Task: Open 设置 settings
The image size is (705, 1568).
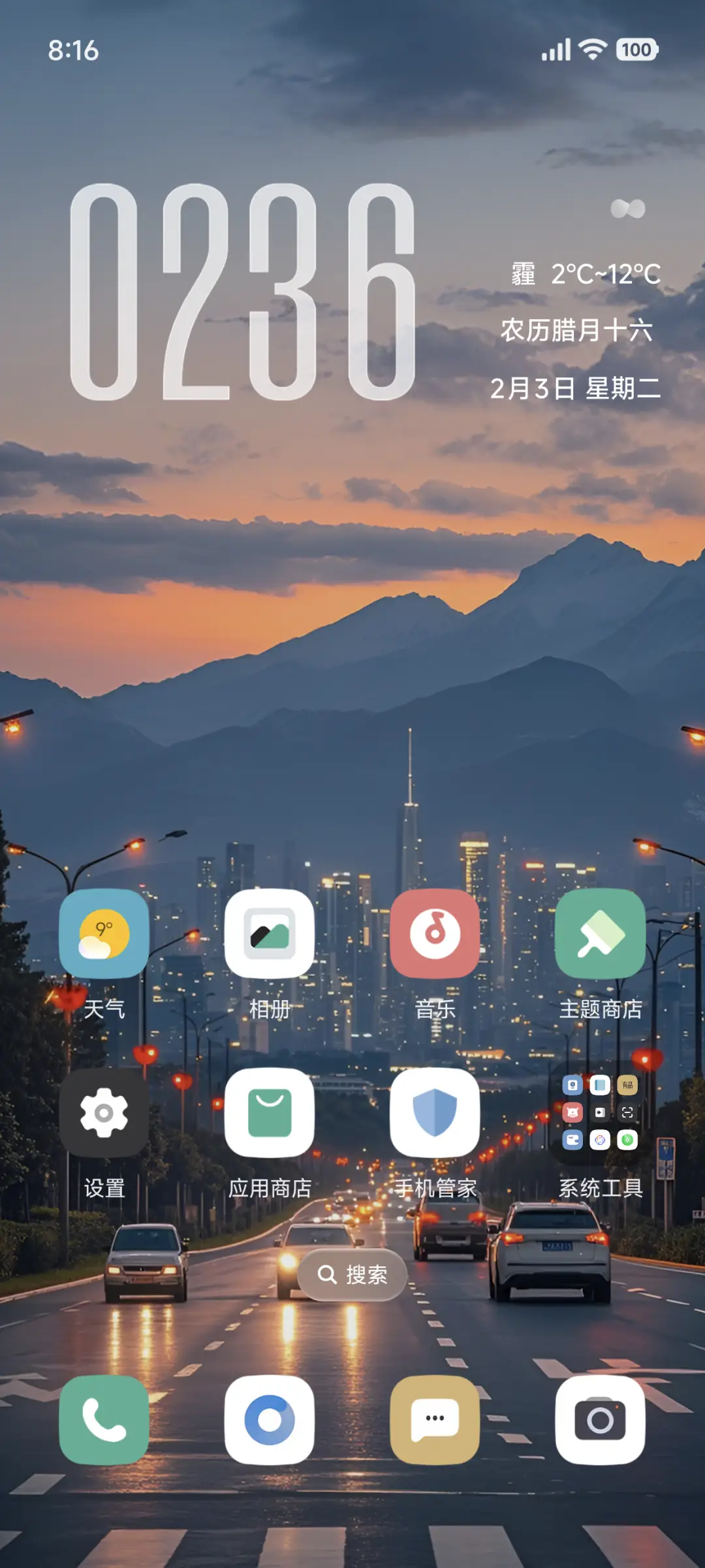Action: (104, 1113)
